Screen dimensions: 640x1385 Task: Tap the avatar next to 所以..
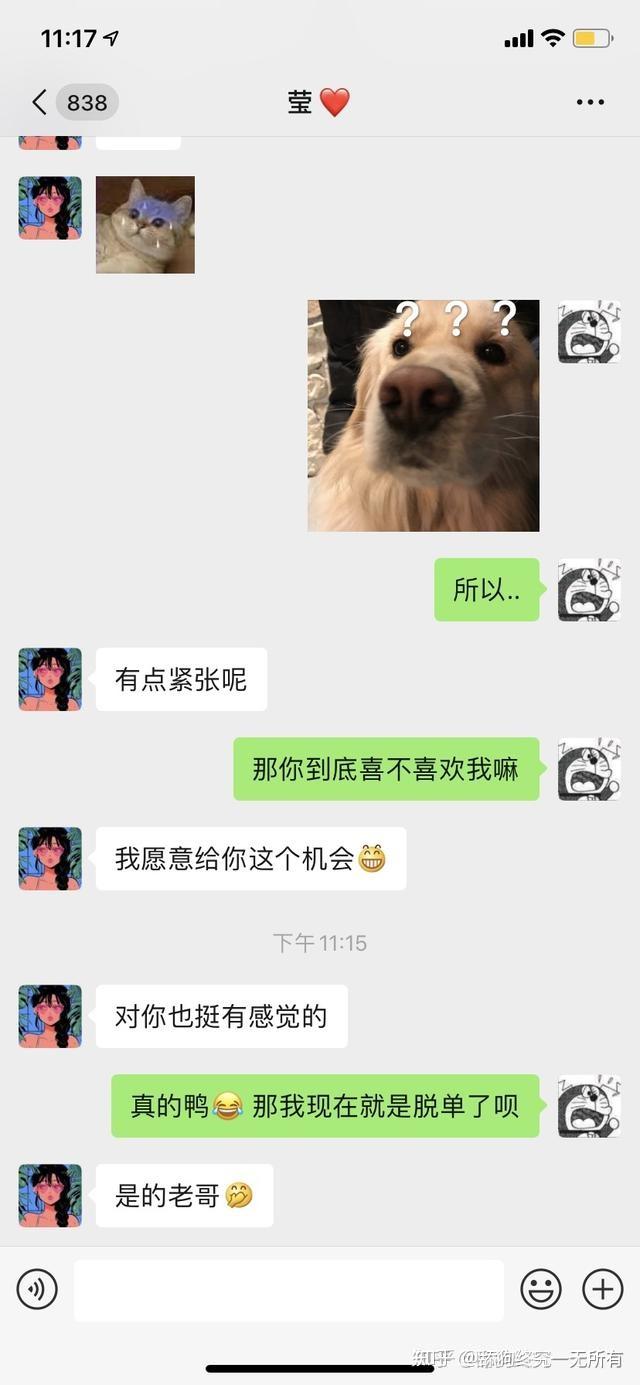[x=589, y=590]
